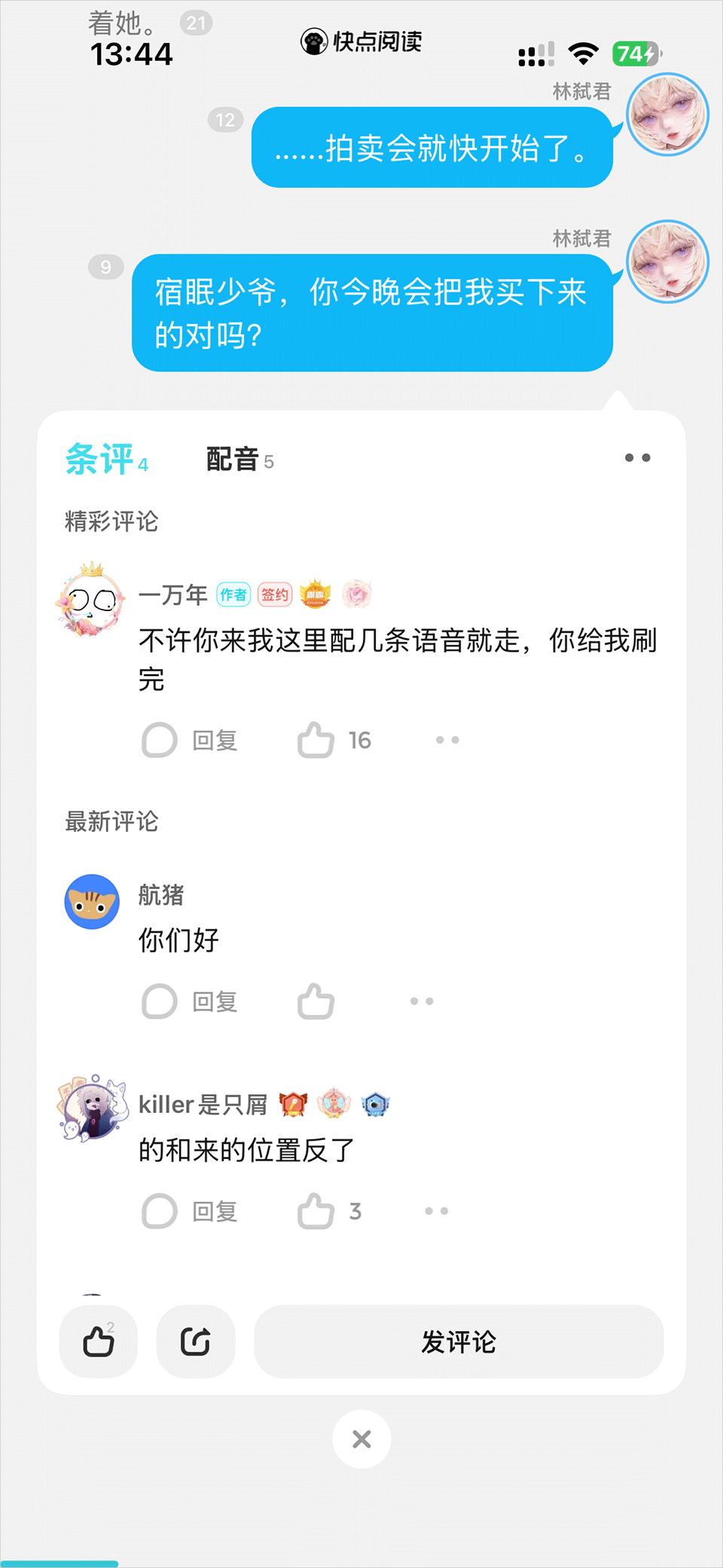Image resolution: width=723 pixels, height=1568 pixels.
Task: Open more options for 一万年's comment
Action: [447, 741]
